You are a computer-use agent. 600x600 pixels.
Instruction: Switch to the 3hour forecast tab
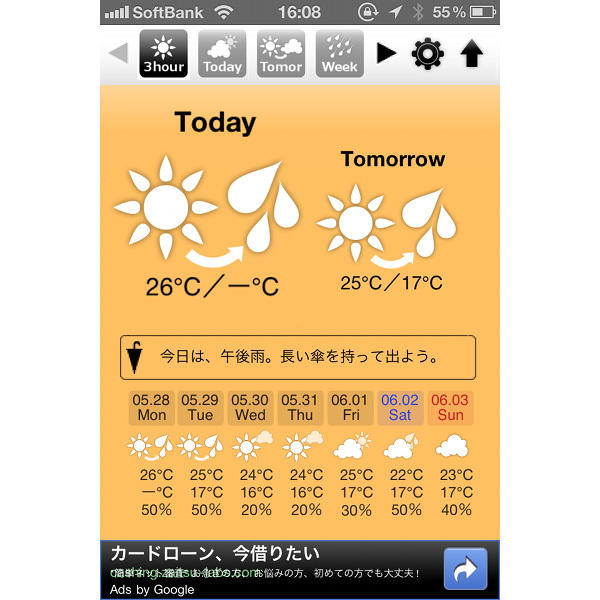click(163, 53)
